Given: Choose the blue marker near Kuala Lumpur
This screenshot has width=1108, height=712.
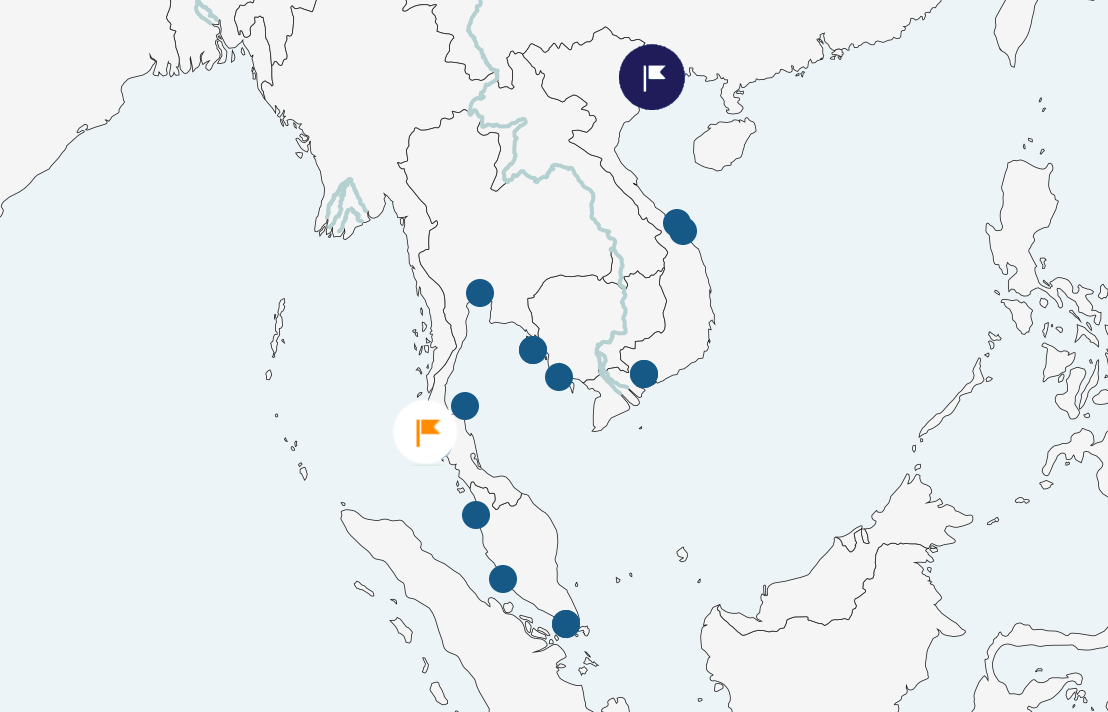Looking at the screenshot, I should 503,579.
